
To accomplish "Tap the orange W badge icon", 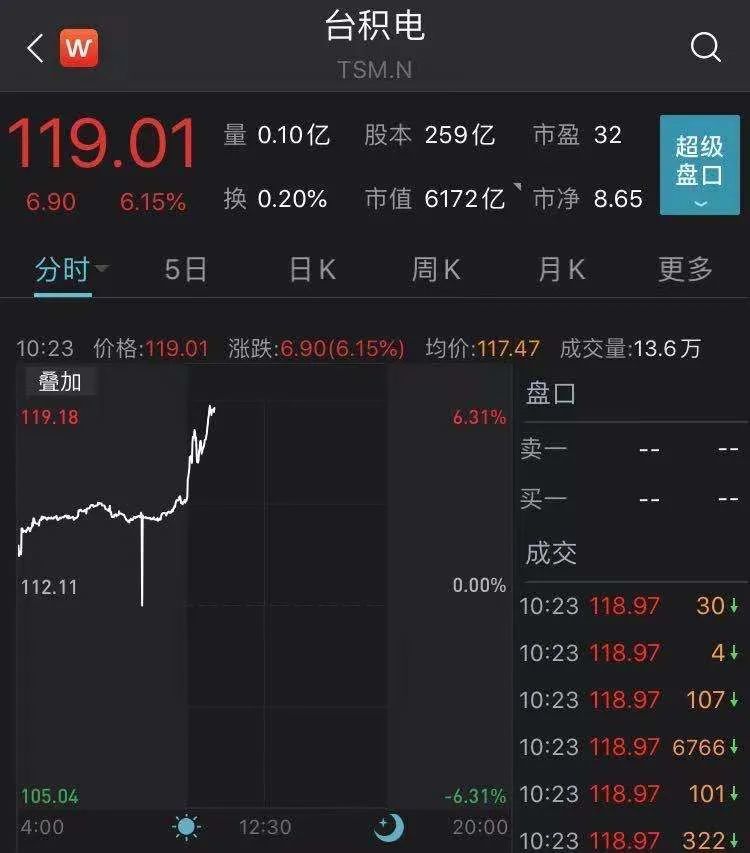I will pyautogui.click(x=79, y=48).
